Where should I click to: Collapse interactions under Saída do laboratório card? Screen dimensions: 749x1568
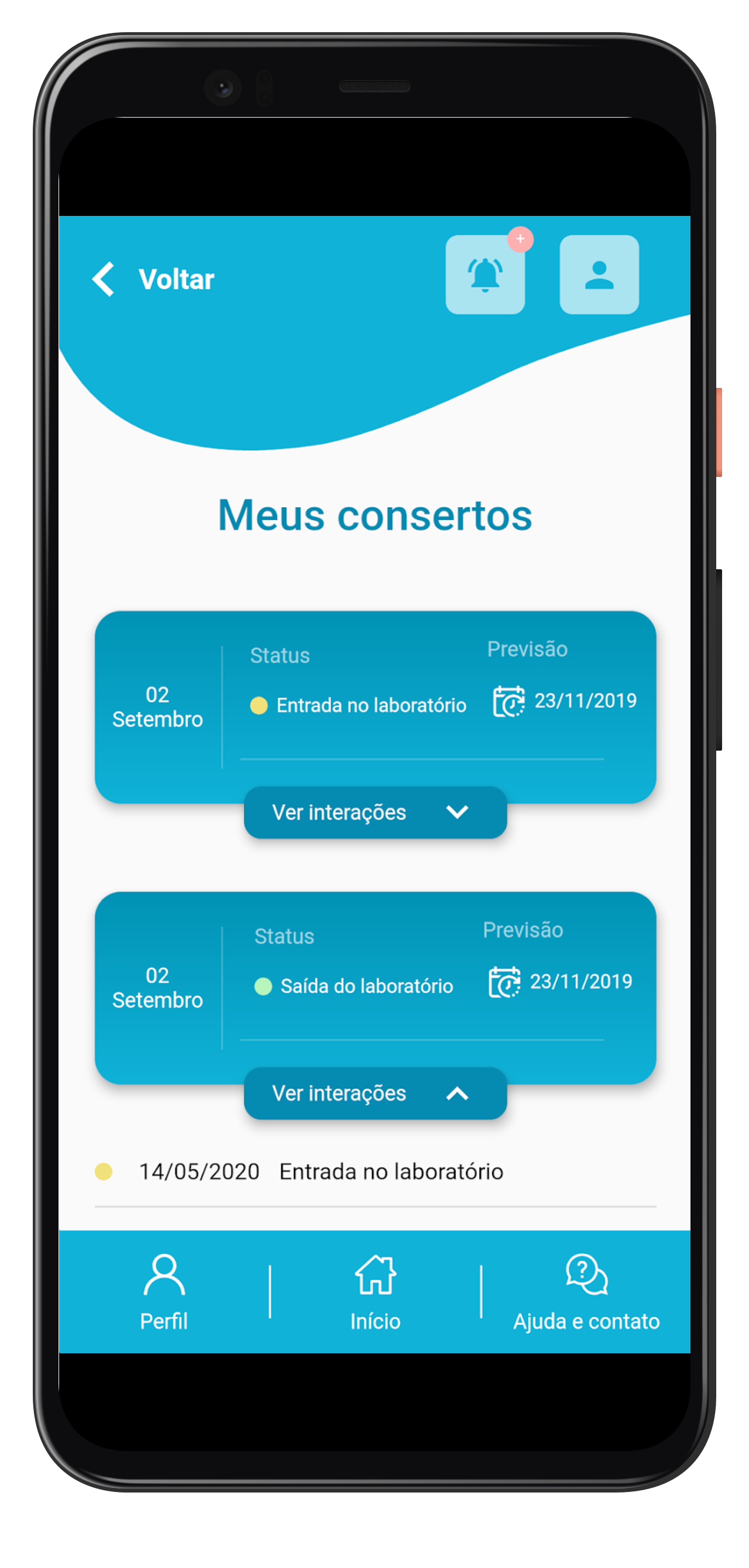pyautogui.click(x=375, y=1094)
